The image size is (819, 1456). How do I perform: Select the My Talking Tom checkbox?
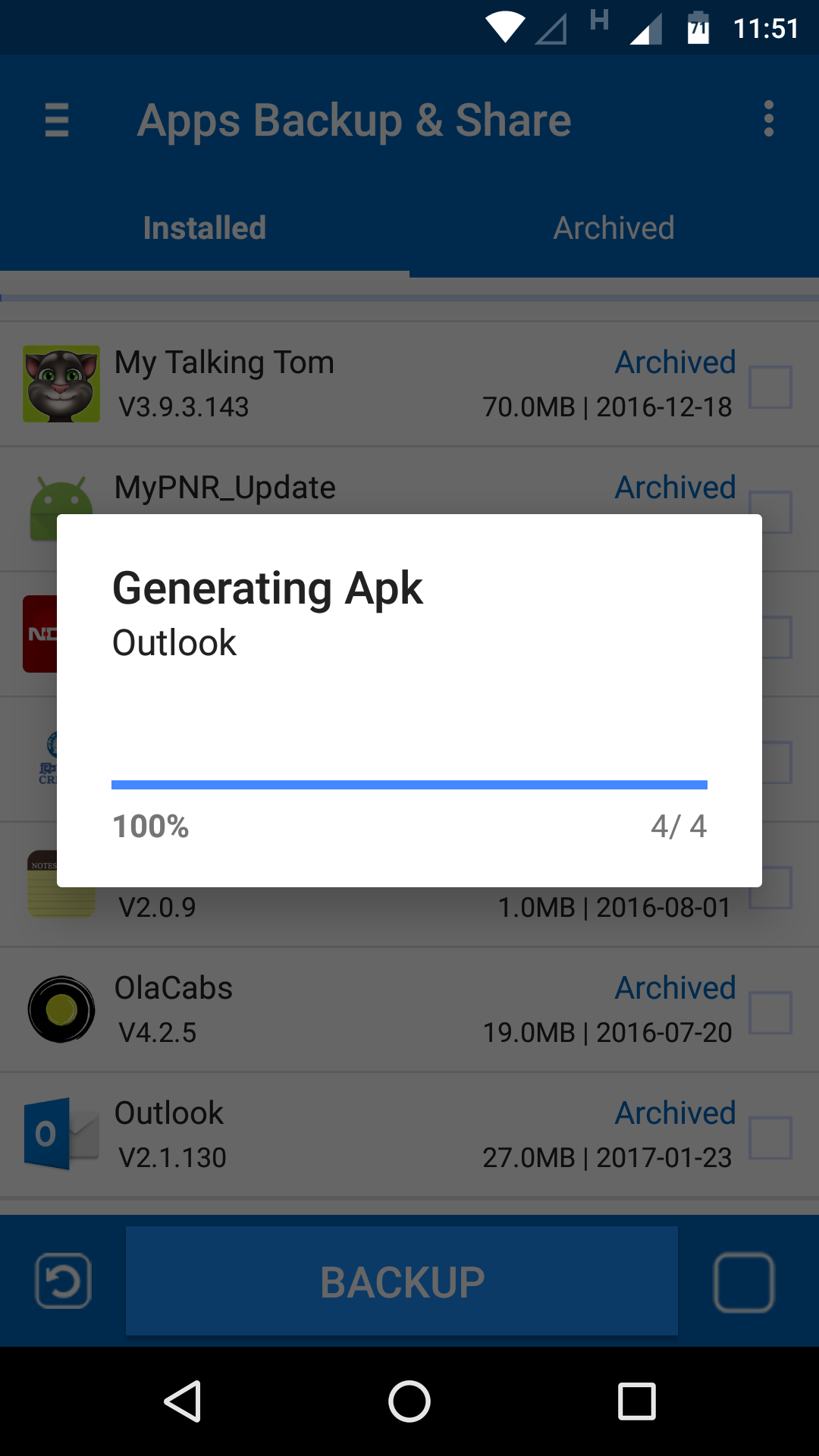click(770, 387)
